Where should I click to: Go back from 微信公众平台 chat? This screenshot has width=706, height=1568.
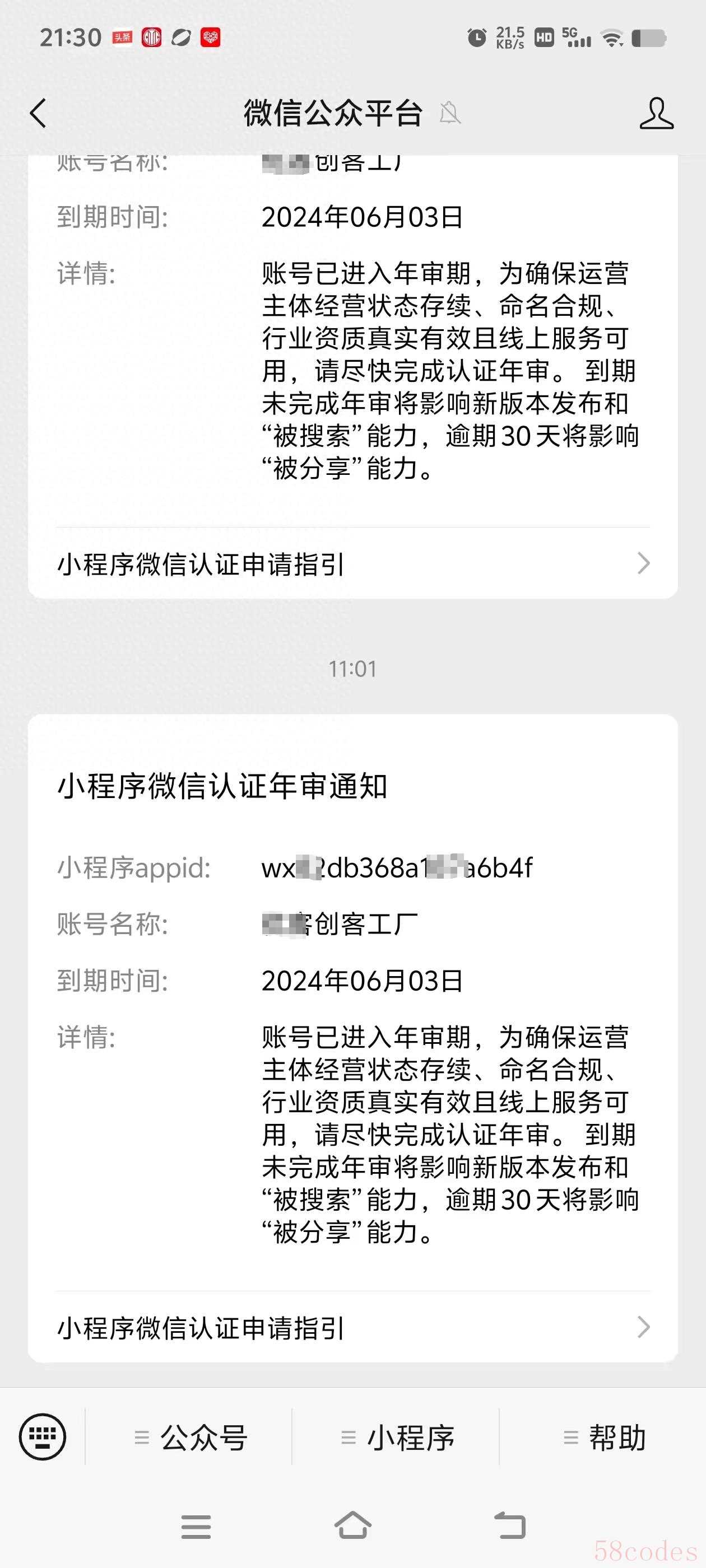click(x=38, y=113)
